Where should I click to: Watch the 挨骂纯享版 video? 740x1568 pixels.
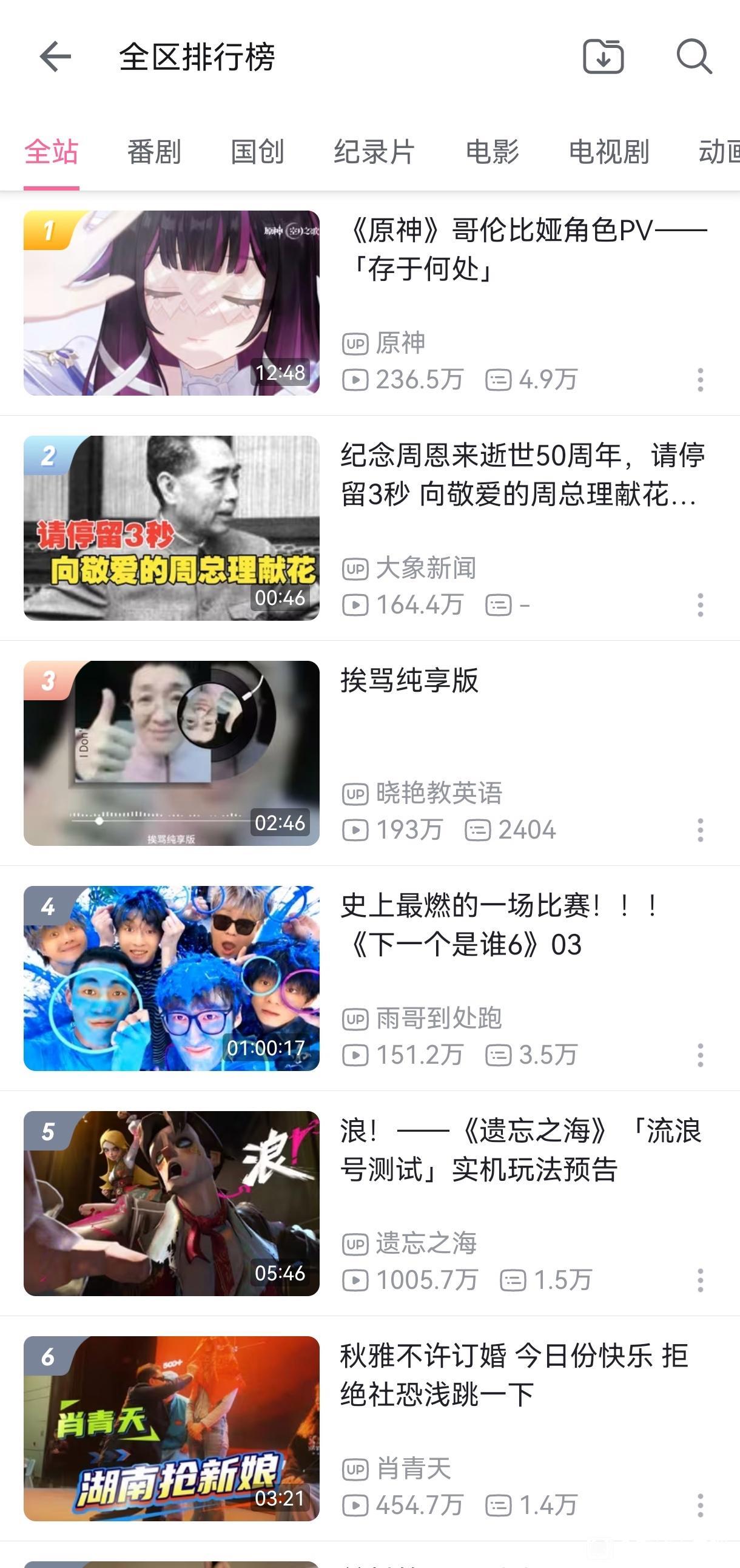(x=172, y=754)
